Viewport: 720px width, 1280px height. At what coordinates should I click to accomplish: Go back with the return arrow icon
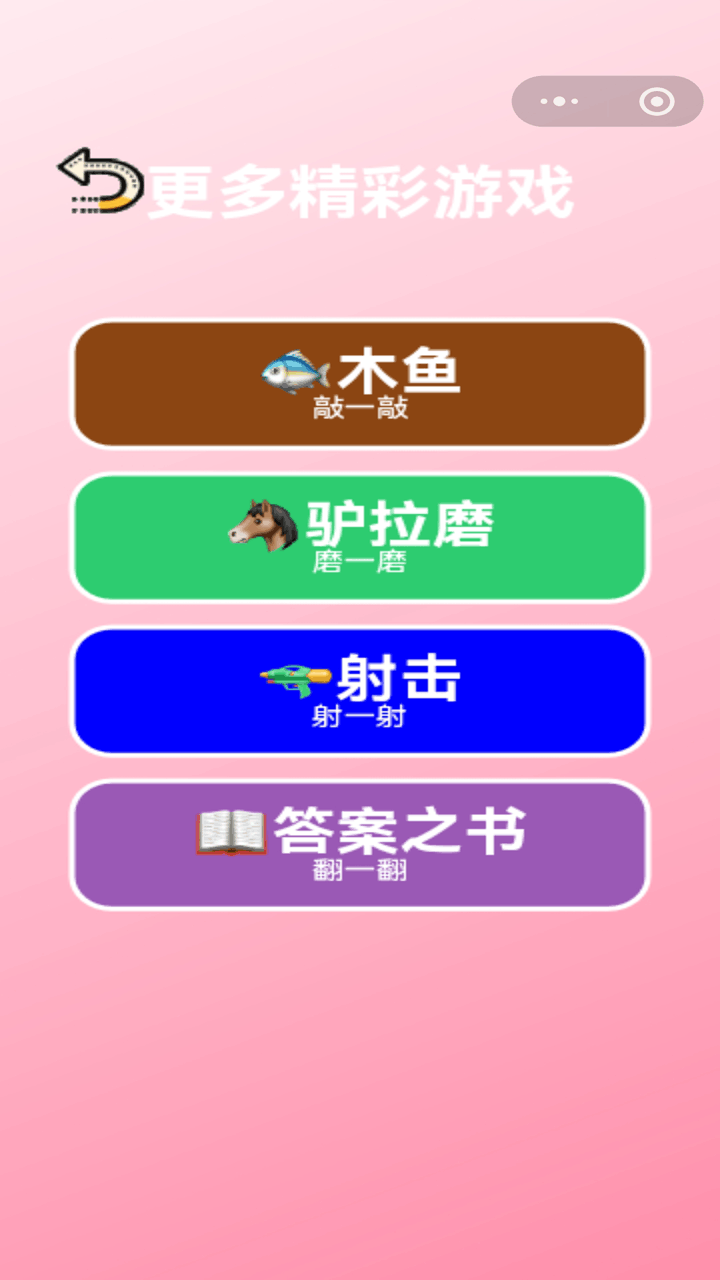point(99,182)
